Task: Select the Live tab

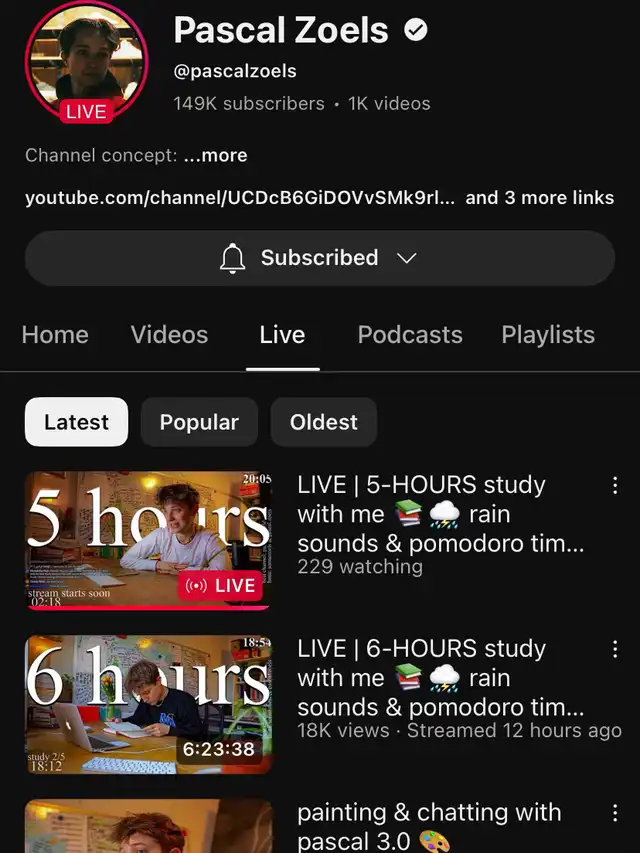Action: (282, 335)
